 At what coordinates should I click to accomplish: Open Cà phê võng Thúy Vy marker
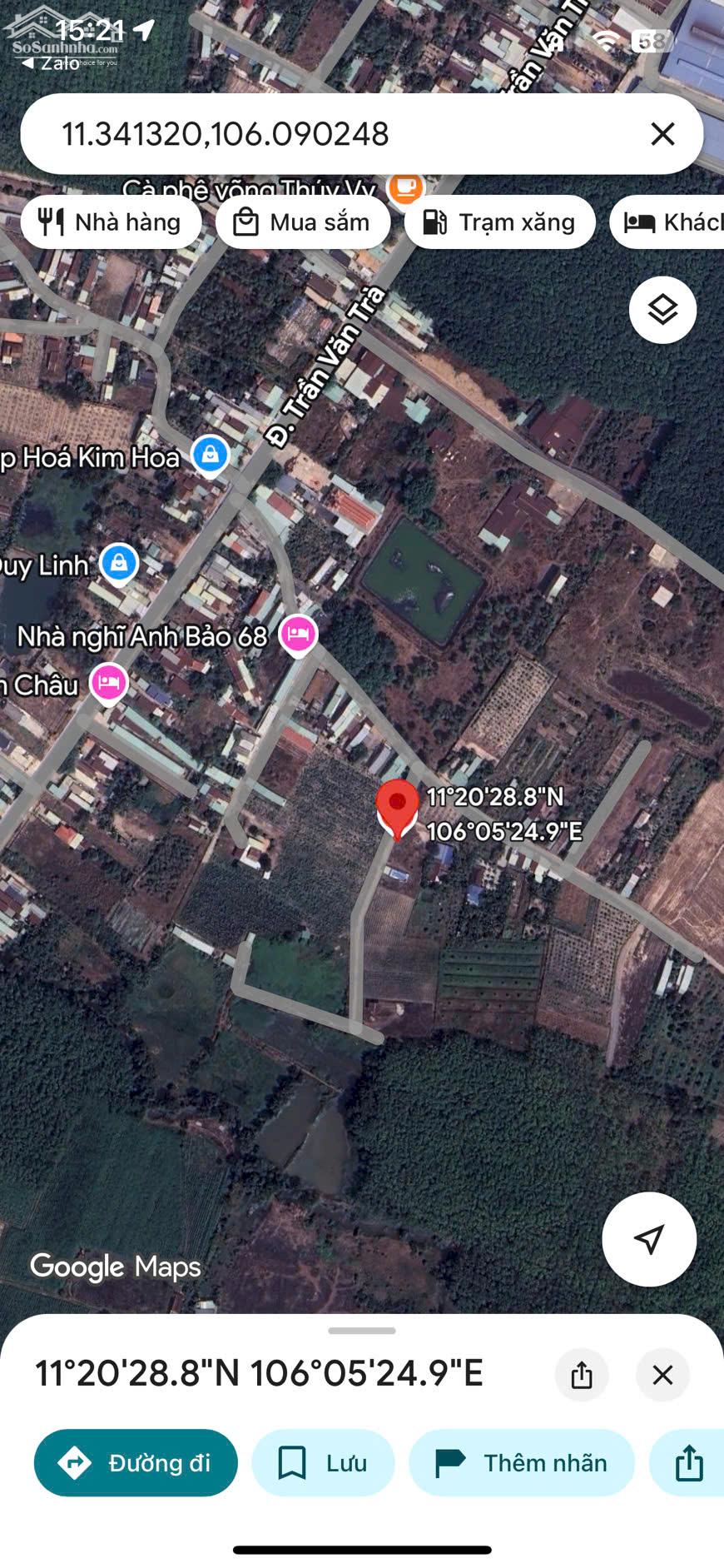tap(405, 187)
